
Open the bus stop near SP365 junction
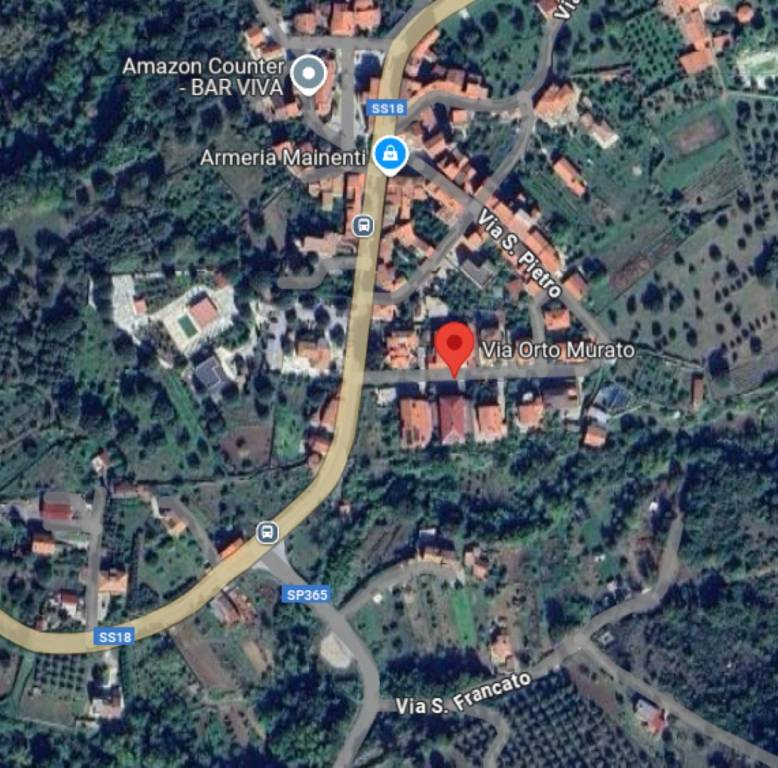coord(267,532)
